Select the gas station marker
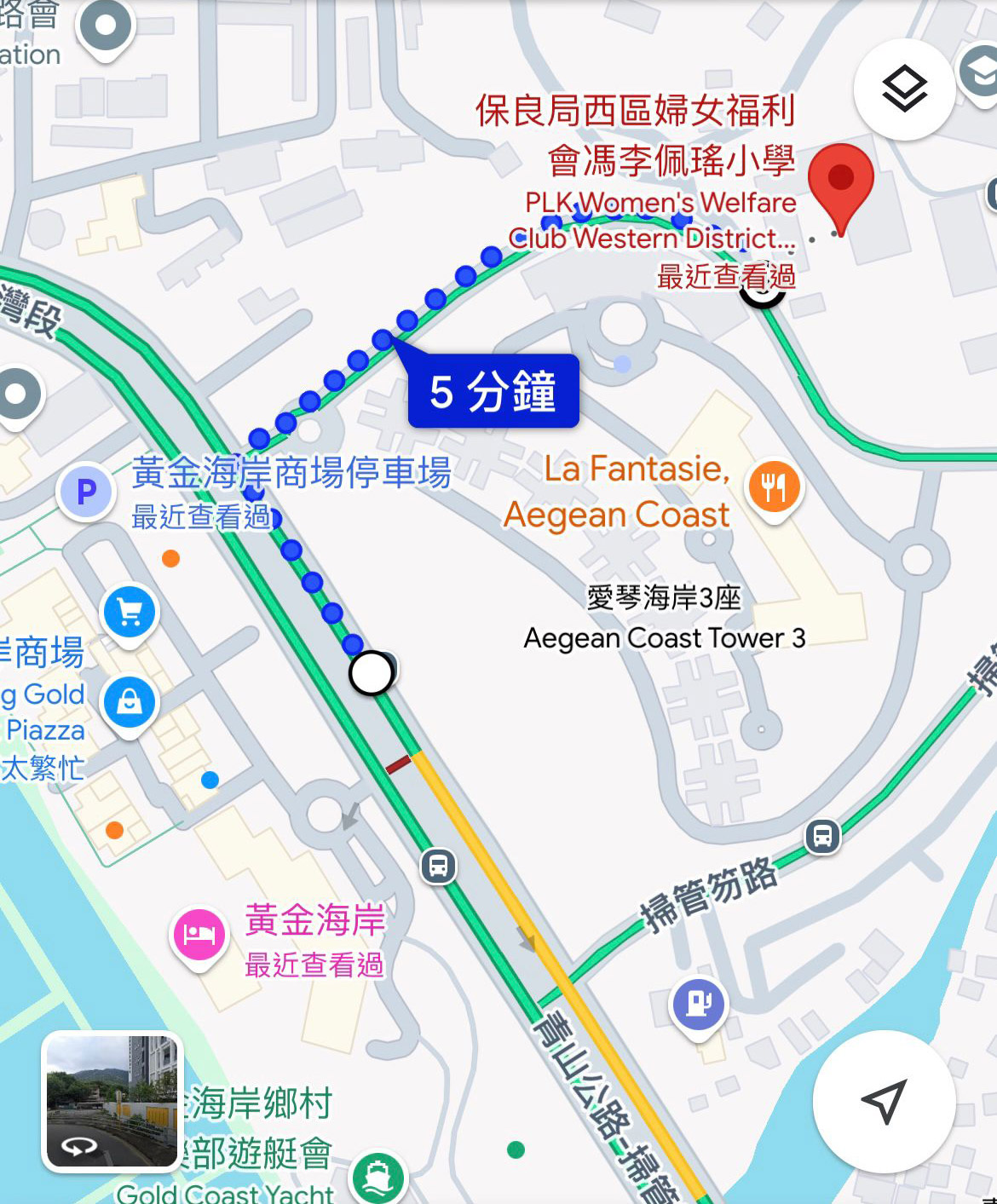 click(x=699, y=1003)
